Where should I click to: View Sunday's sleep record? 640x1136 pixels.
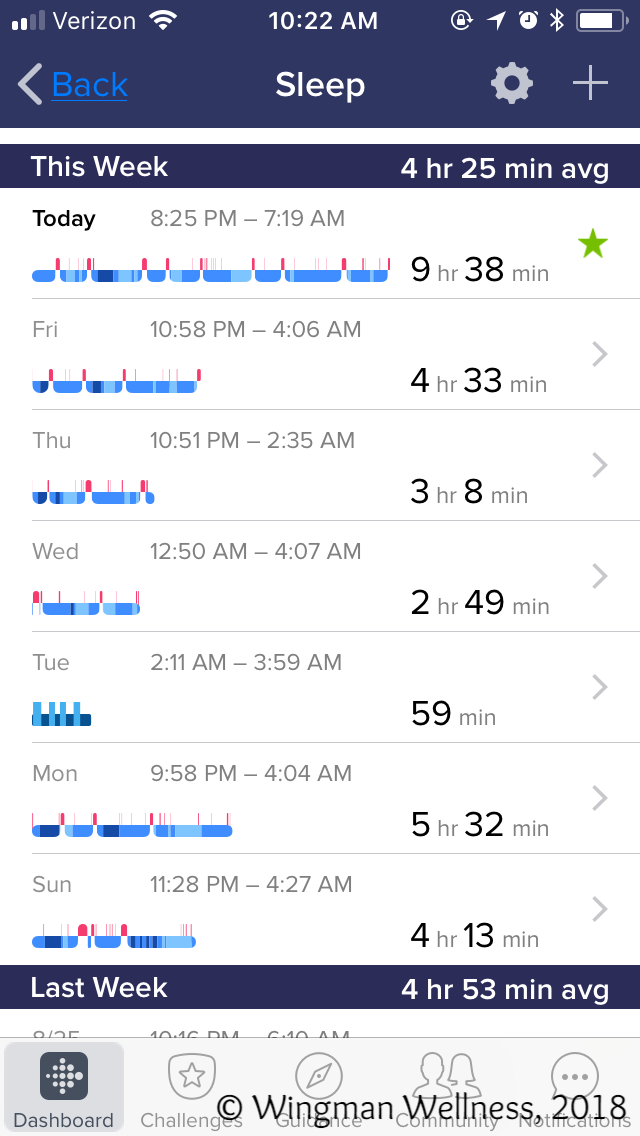(320, 909)
